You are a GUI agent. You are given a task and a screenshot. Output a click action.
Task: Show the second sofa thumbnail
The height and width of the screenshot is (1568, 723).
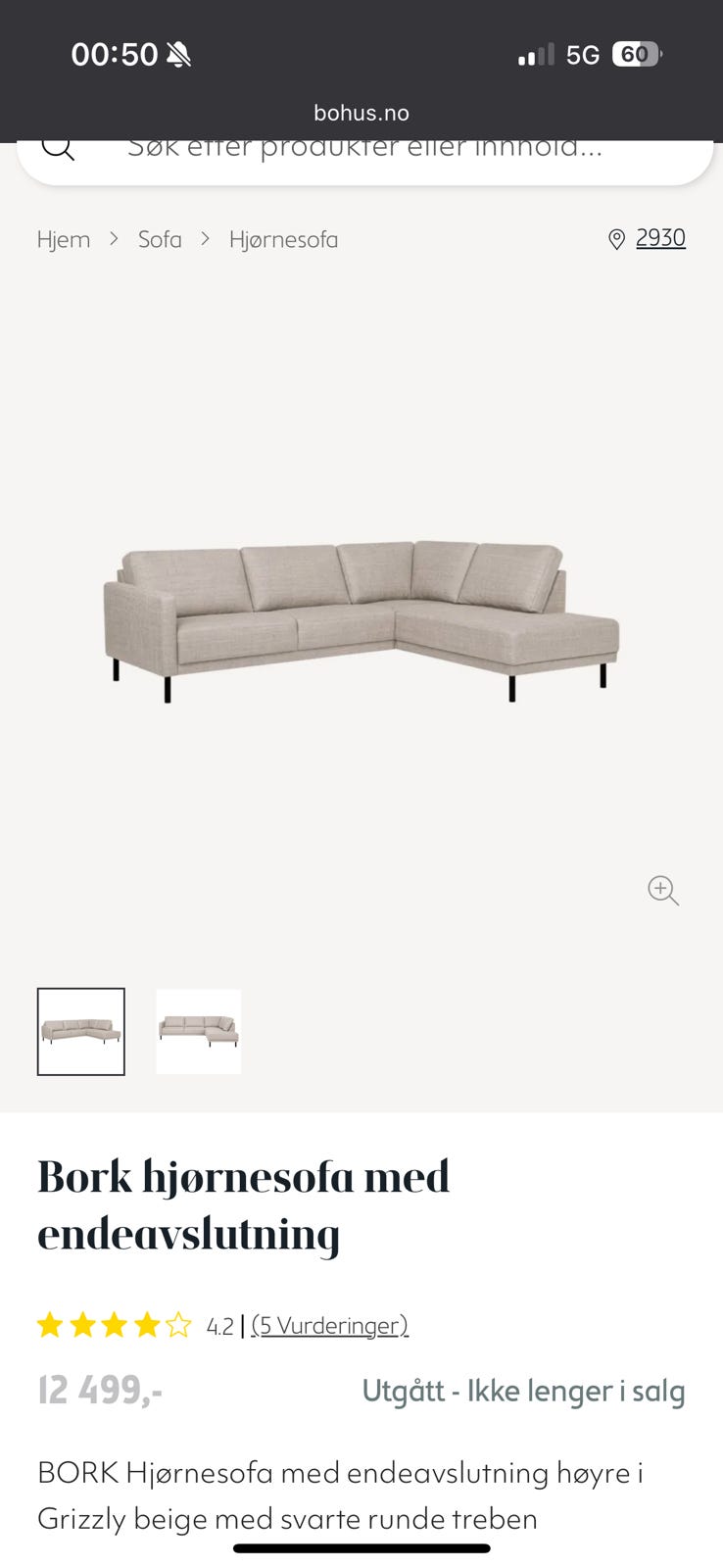198,1031
